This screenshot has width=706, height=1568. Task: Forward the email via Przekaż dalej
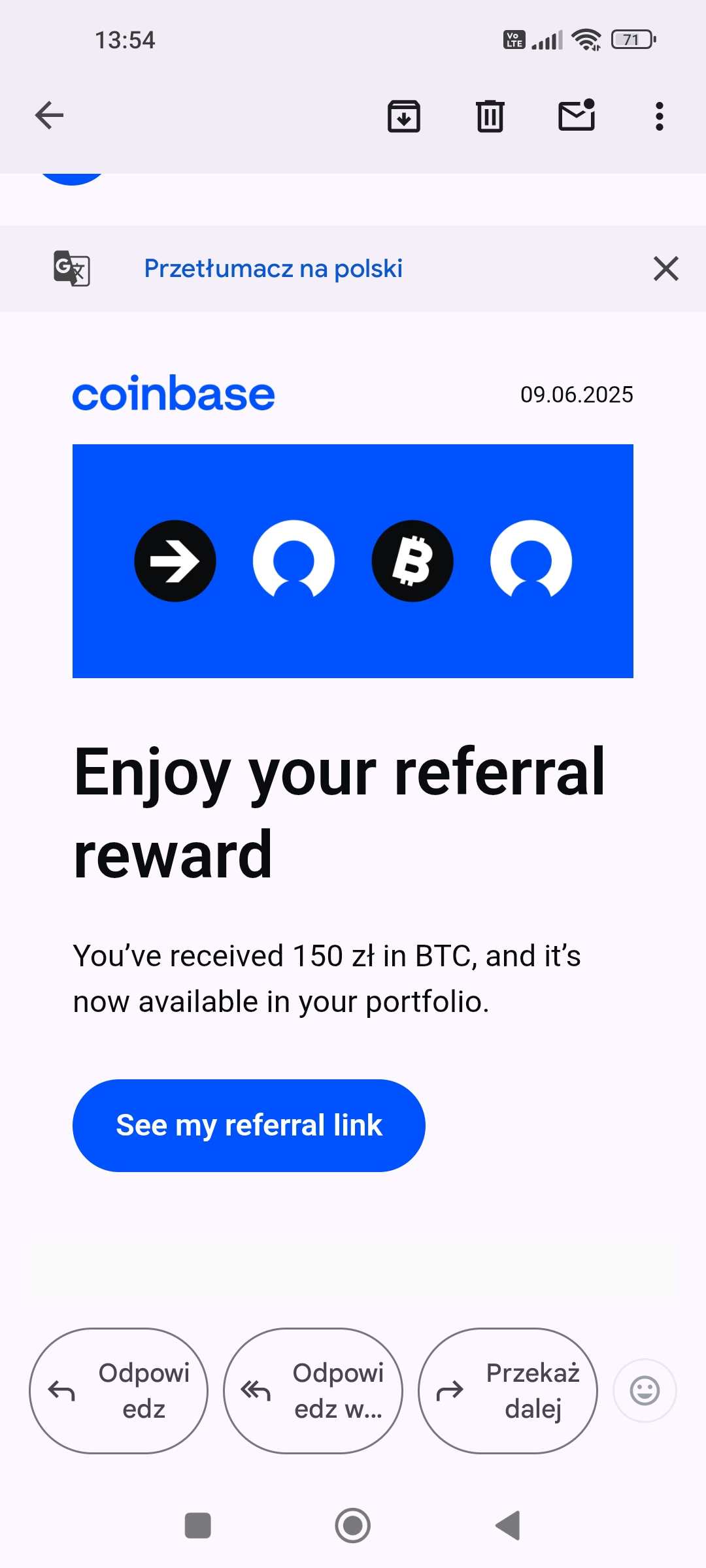click(507, 1390)
